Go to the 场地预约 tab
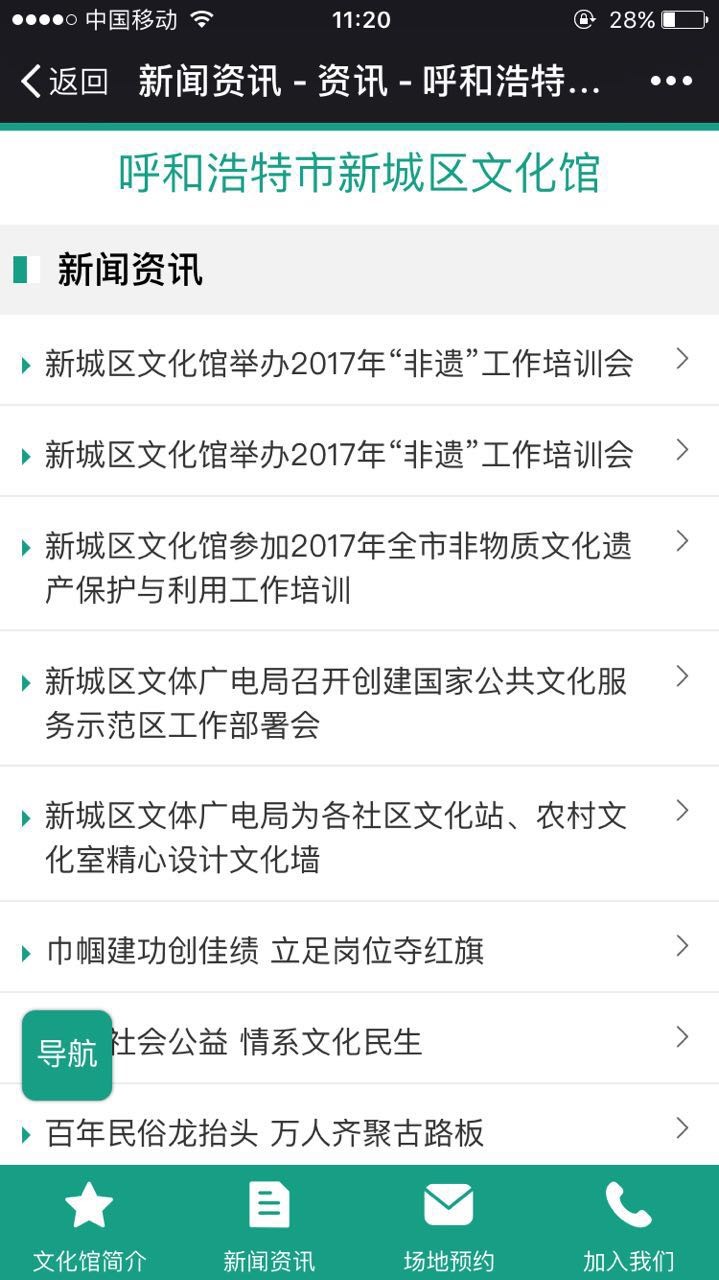 click(449, 1223)
